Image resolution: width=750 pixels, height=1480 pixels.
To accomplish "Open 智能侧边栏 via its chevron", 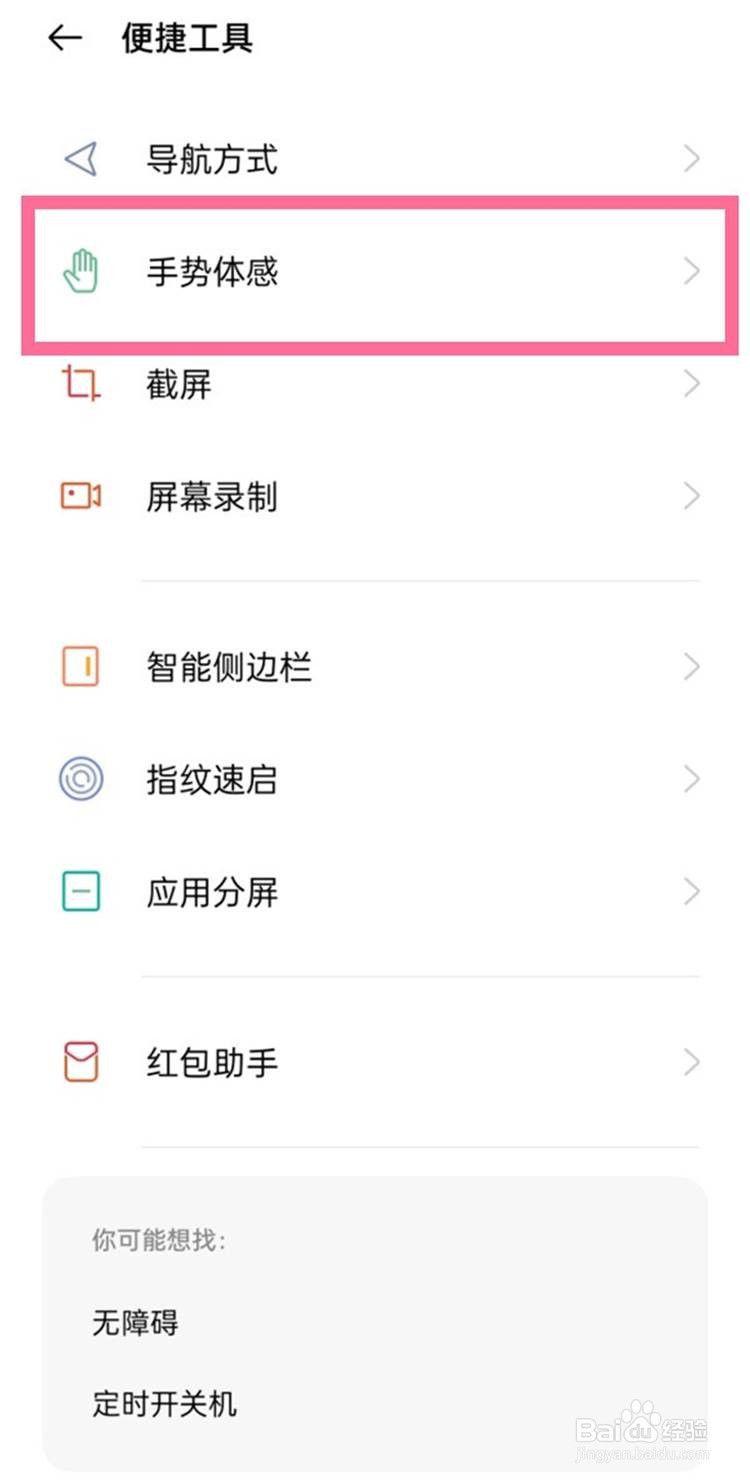I will (x=695, y=665).
